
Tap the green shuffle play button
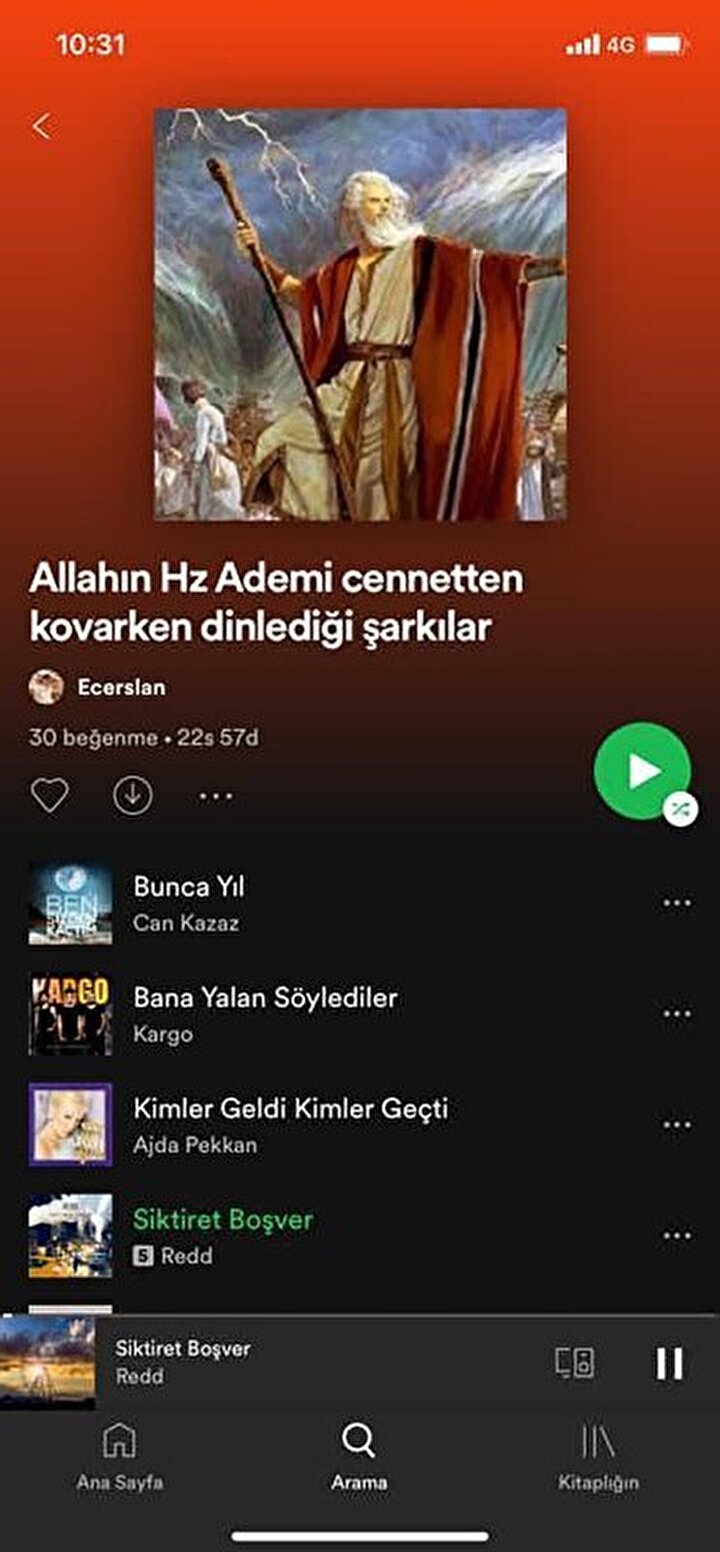coord(642,771)
